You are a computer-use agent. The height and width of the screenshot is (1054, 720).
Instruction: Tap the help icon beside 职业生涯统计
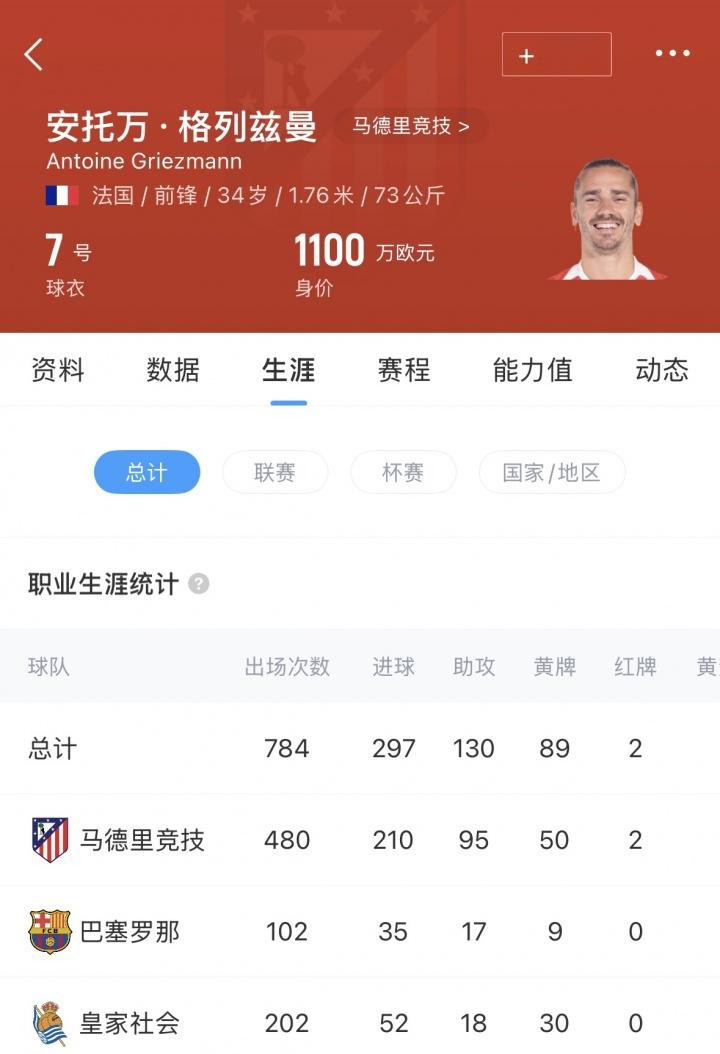click(x=199, y=584)
